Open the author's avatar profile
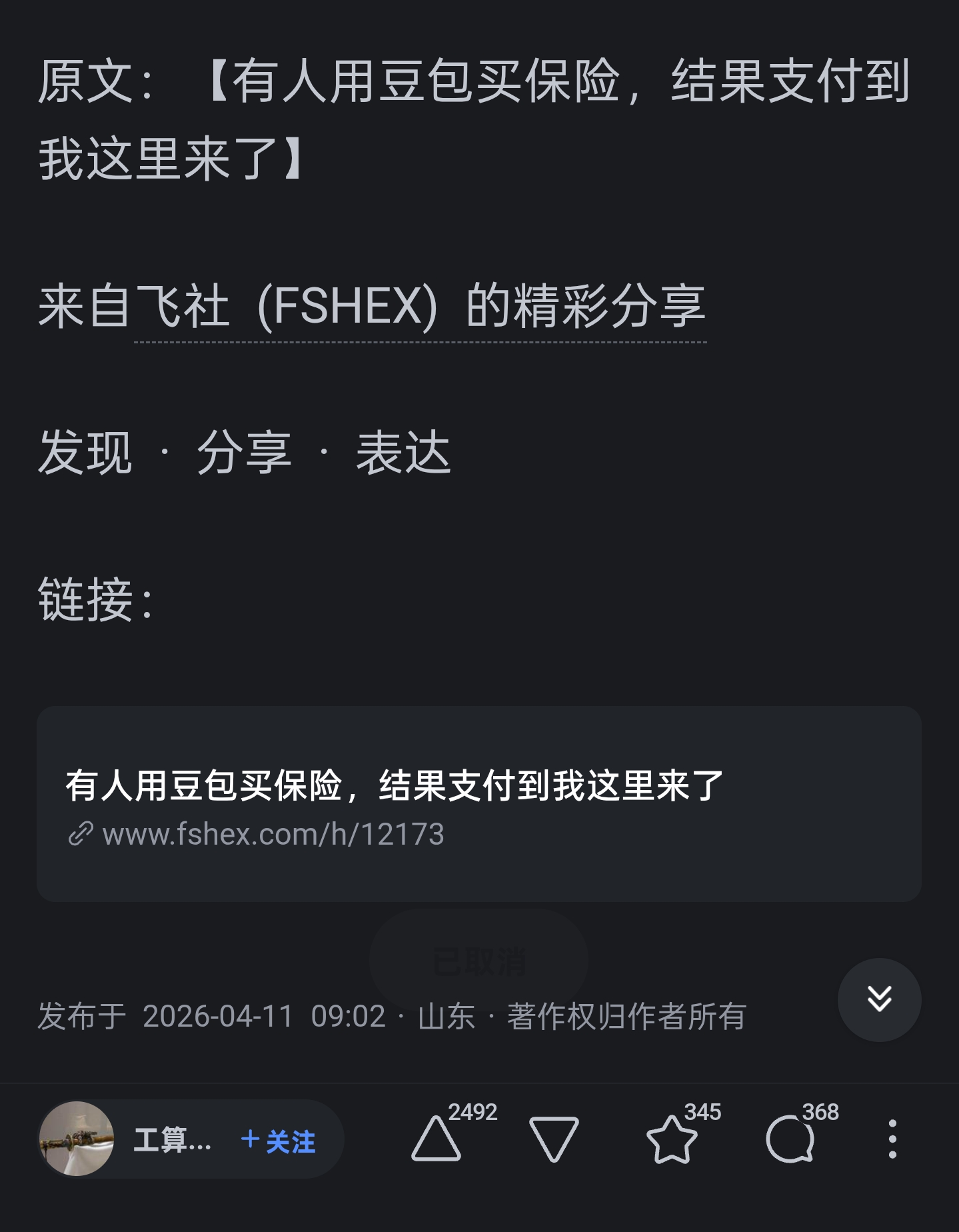The image size is (959, 1232). click(77, 1139)
